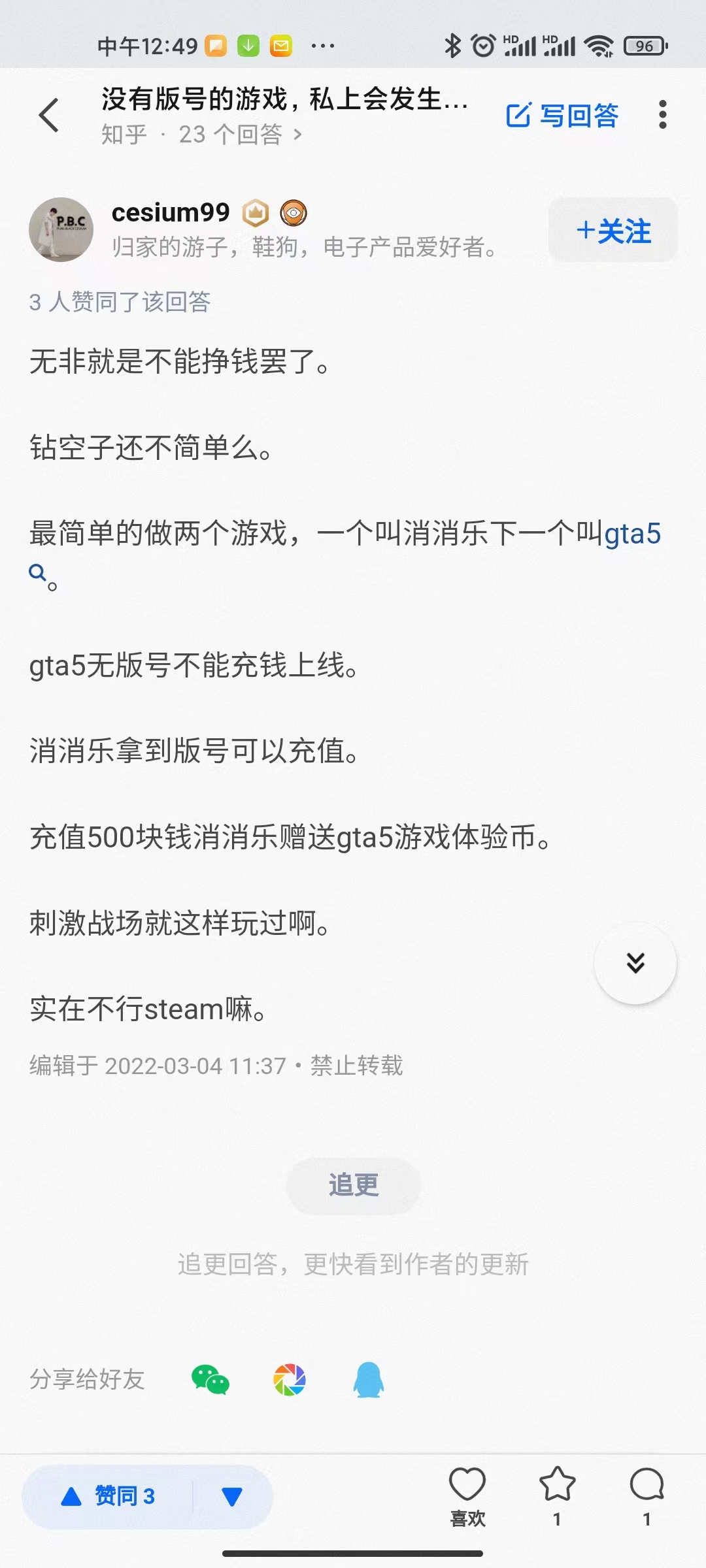Image resolution: width=706 pixels, height=1568 pixels.
Task: Open the three-dot overflow menu
Action: coord(662,115)
